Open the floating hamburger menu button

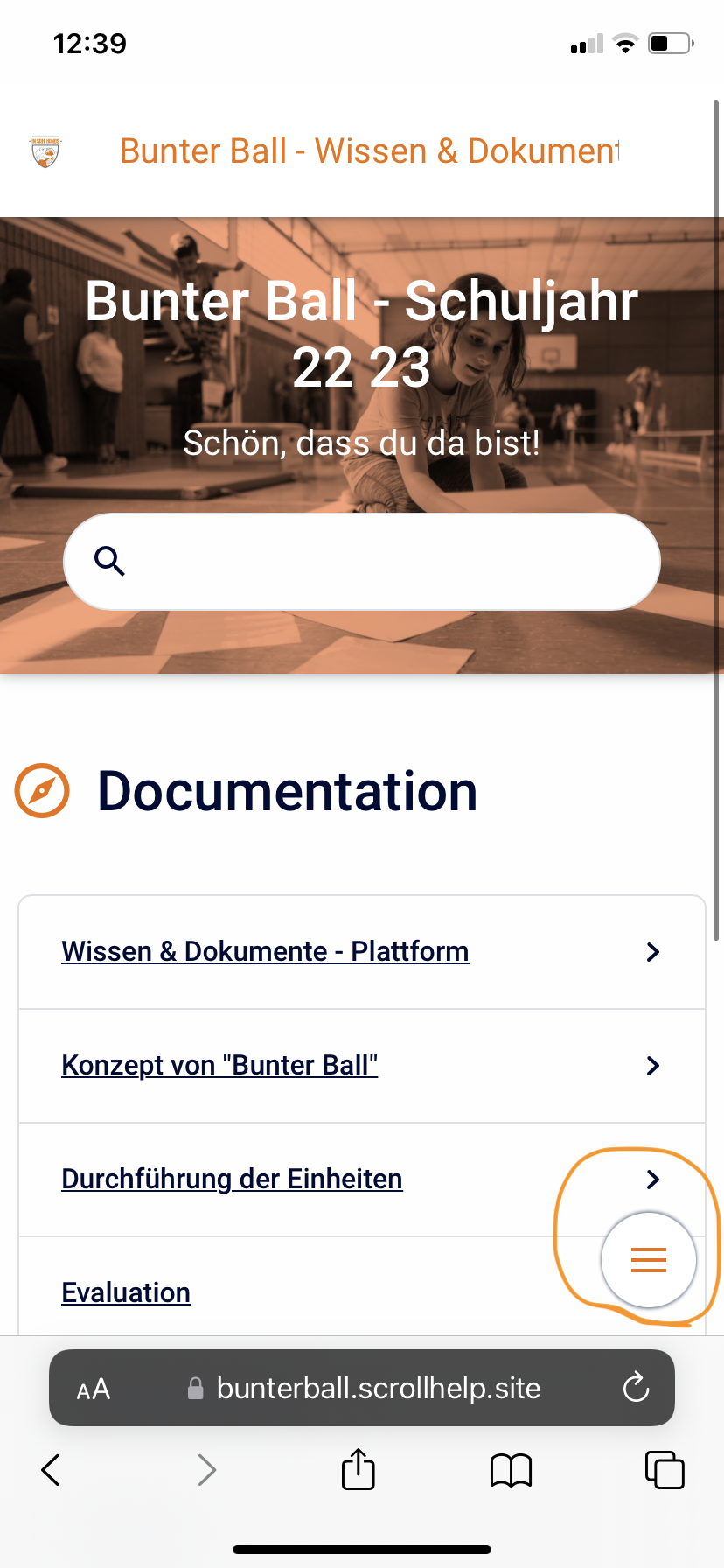coord(648,1259)
